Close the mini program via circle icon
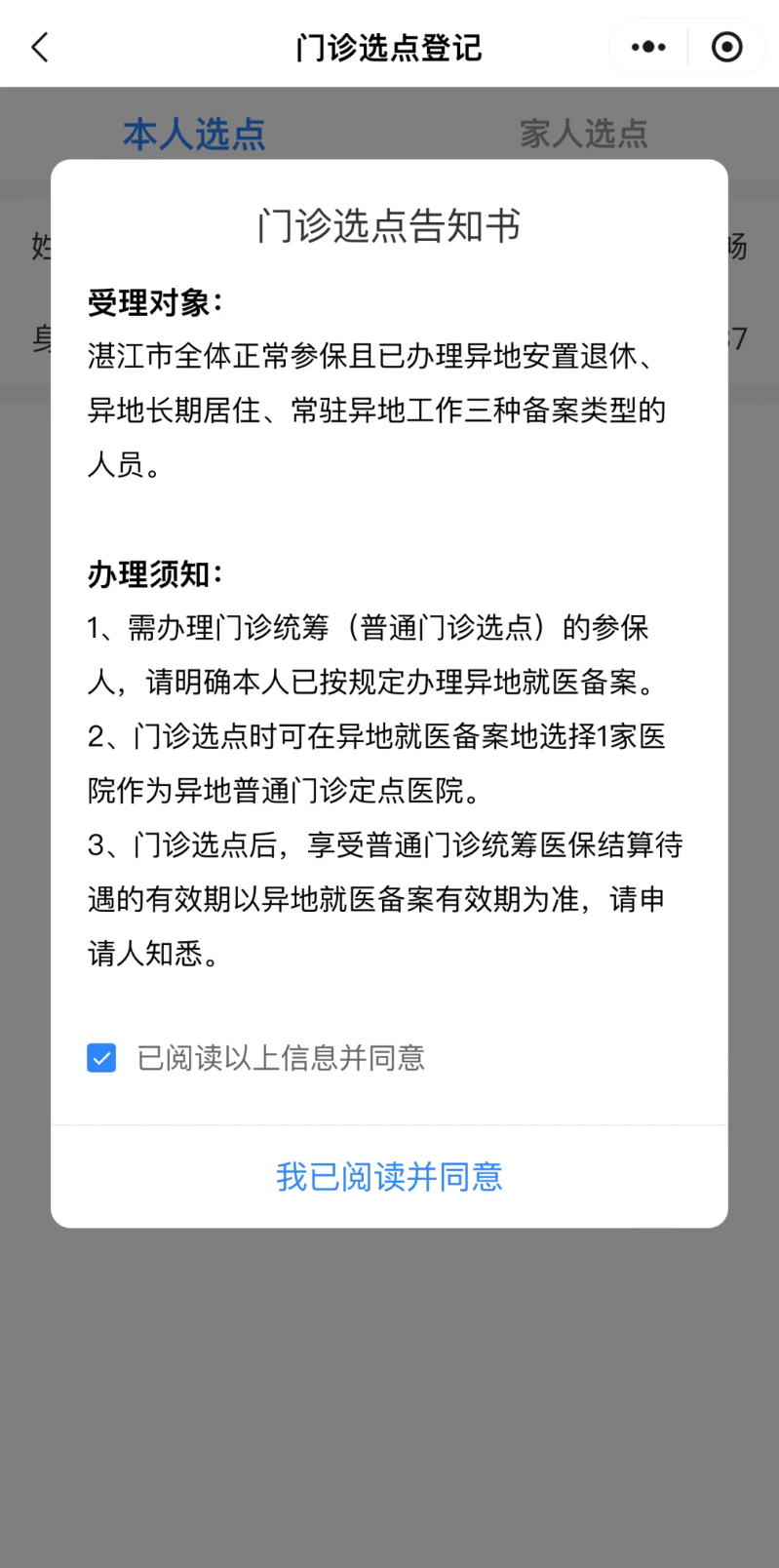The width and height of the screenshot is (779, 1568). [x=726, y=47]
